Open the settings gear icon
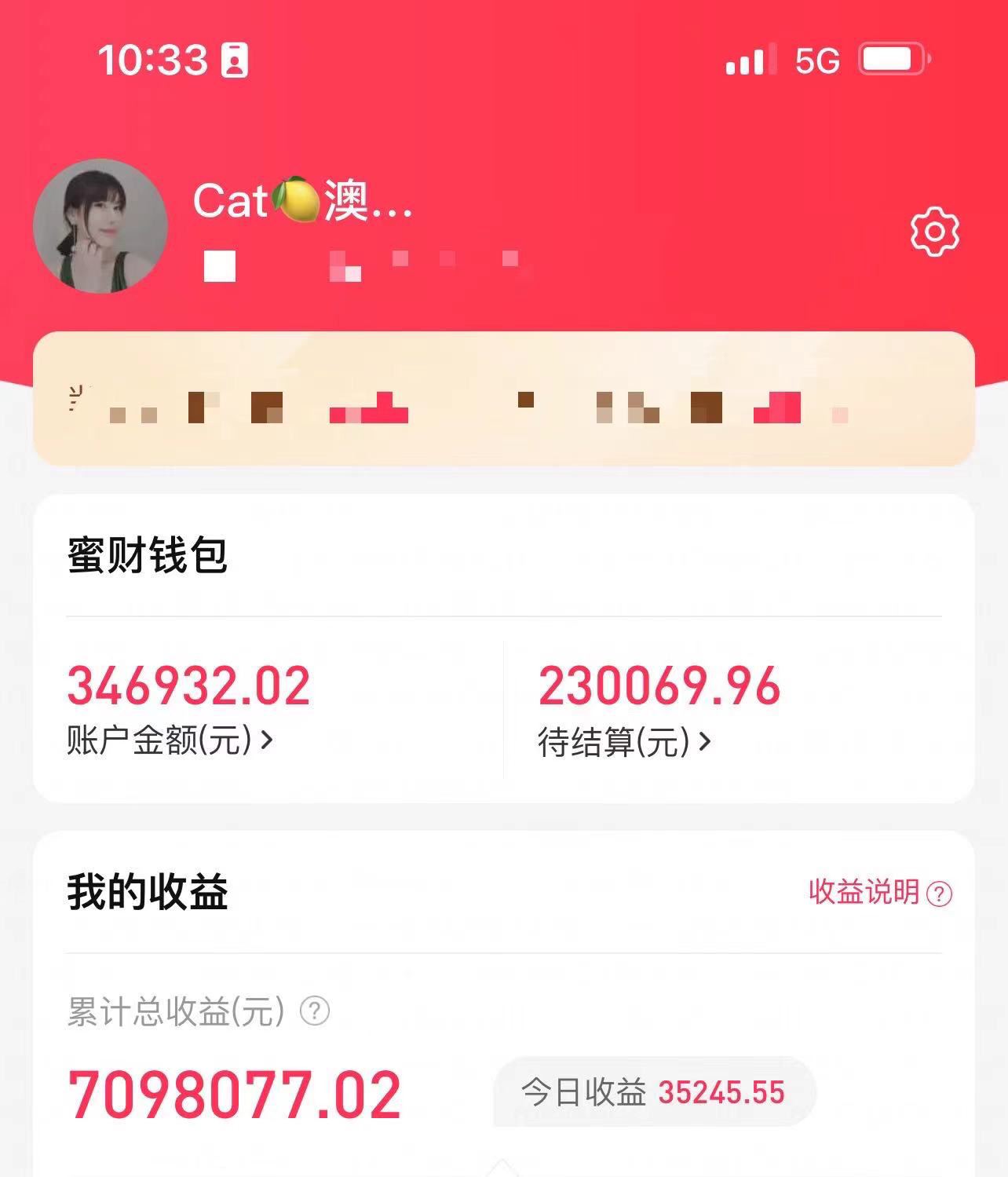Image resolution: width=1008 pixels, height=1177 pixels. pos(934,232)
